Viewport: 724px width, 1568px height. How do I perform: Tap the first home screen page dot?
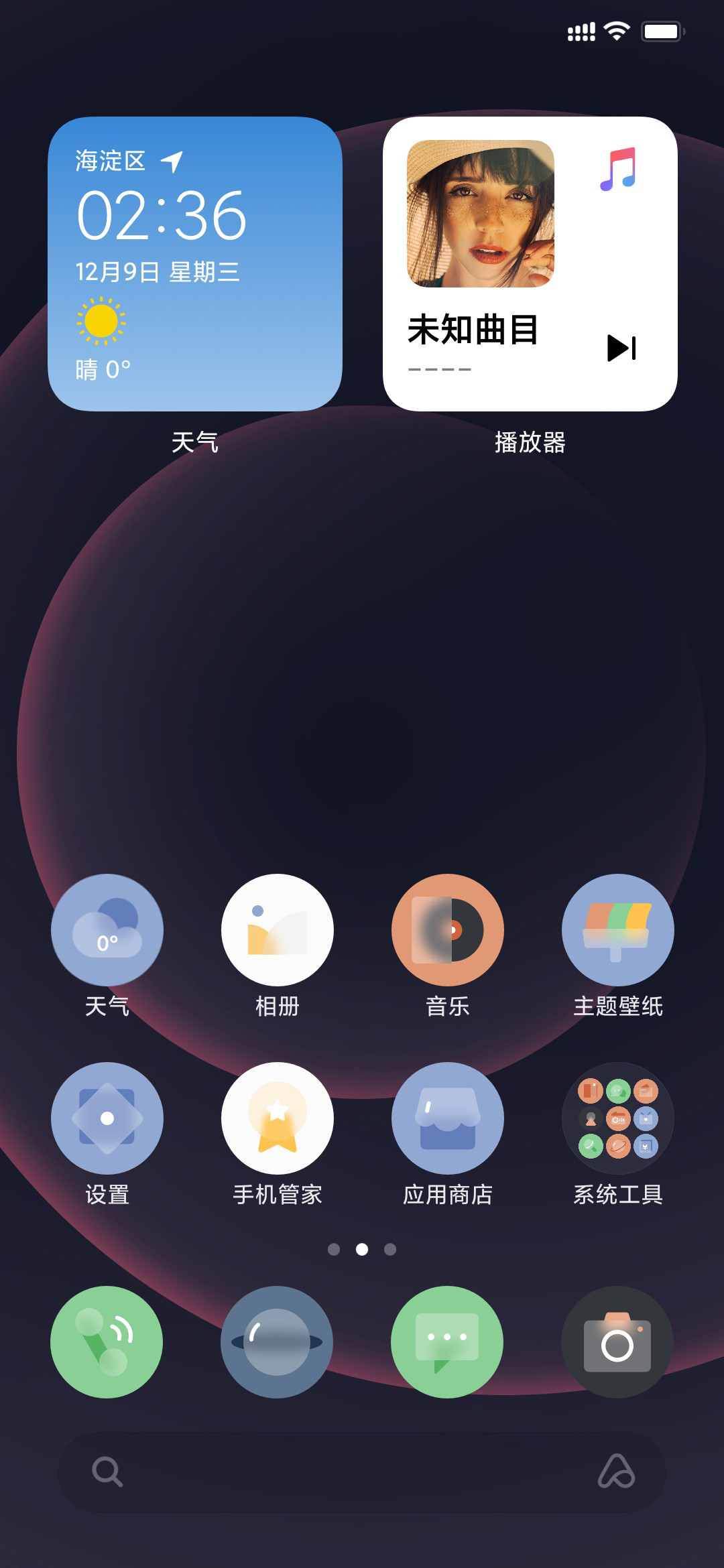pos(334,1250)
